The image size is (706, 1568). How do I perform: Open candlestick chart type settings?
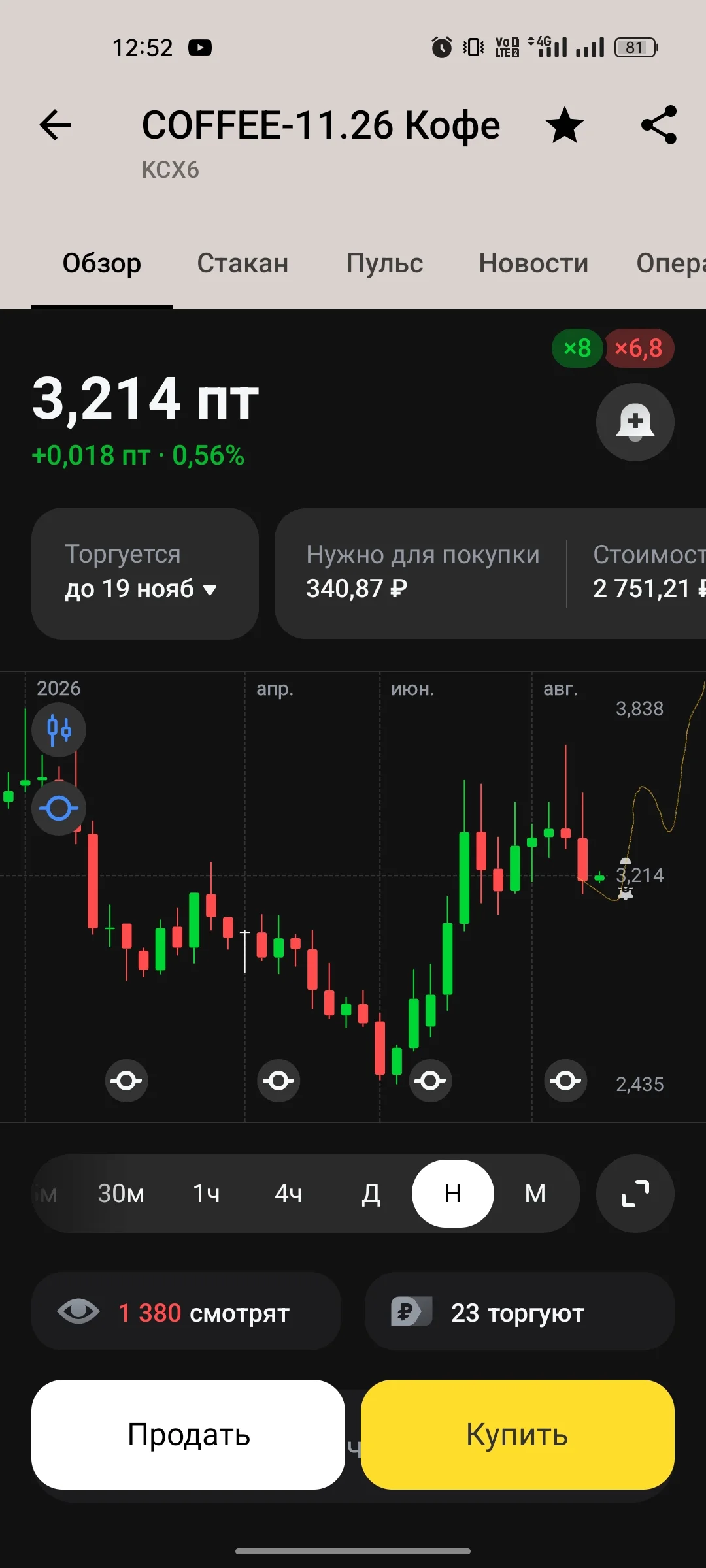pos(59,729)
